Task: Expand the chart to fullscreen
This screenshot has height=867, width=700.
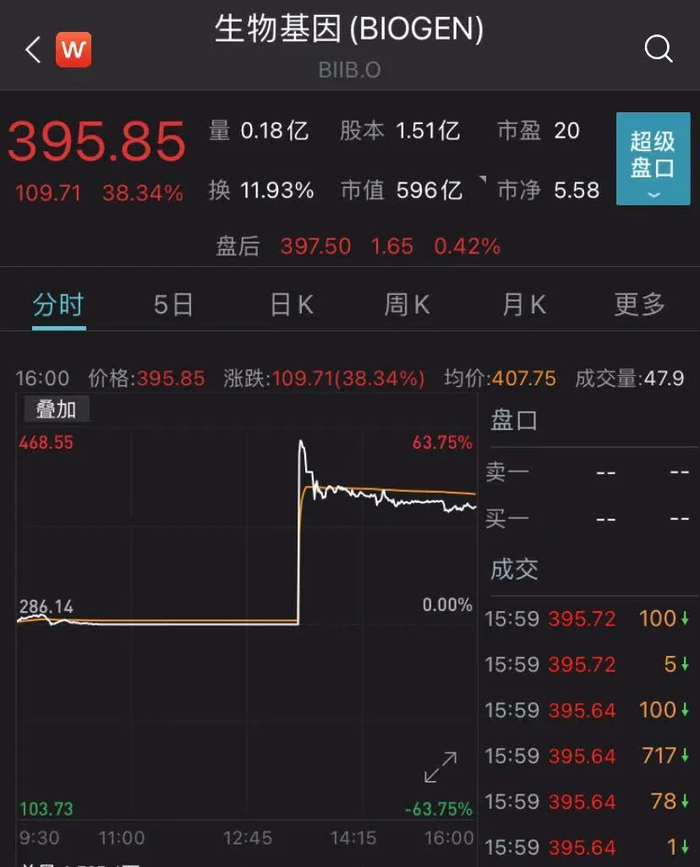Action: pyautogui.click(x=440, y=767)
